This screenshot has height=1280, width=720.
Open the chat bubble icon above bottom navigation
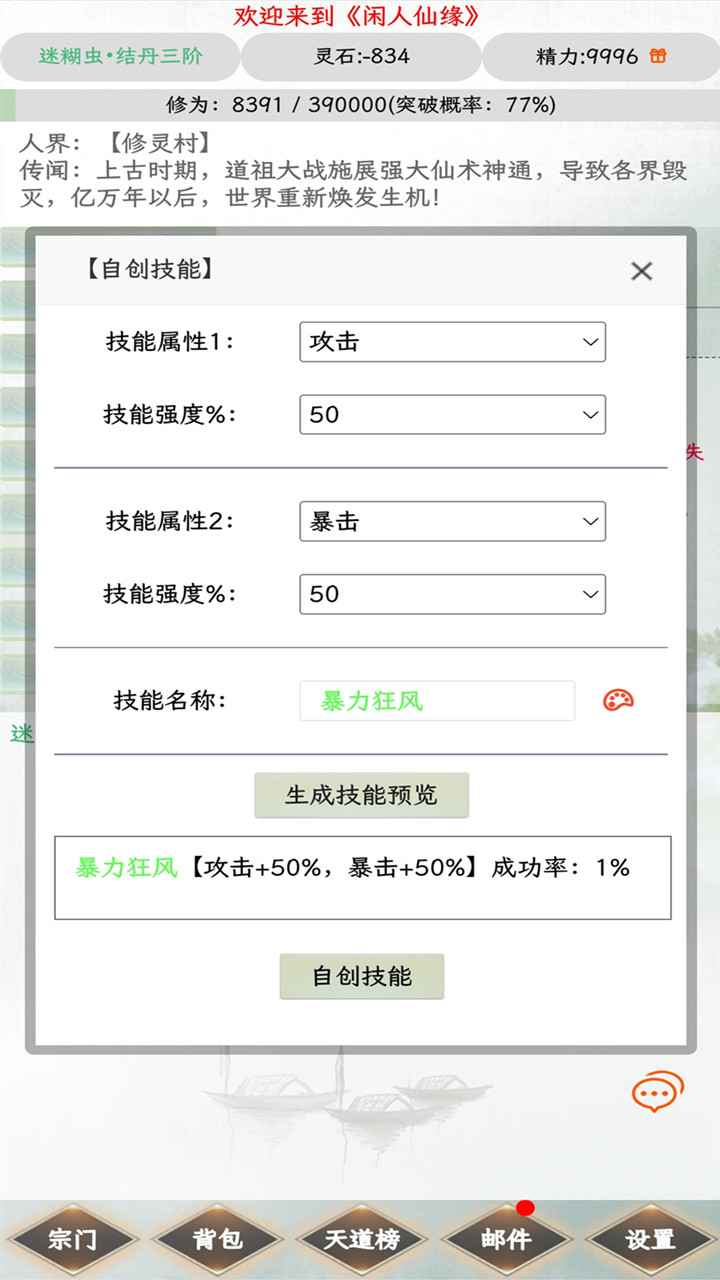pos(657,1095)
